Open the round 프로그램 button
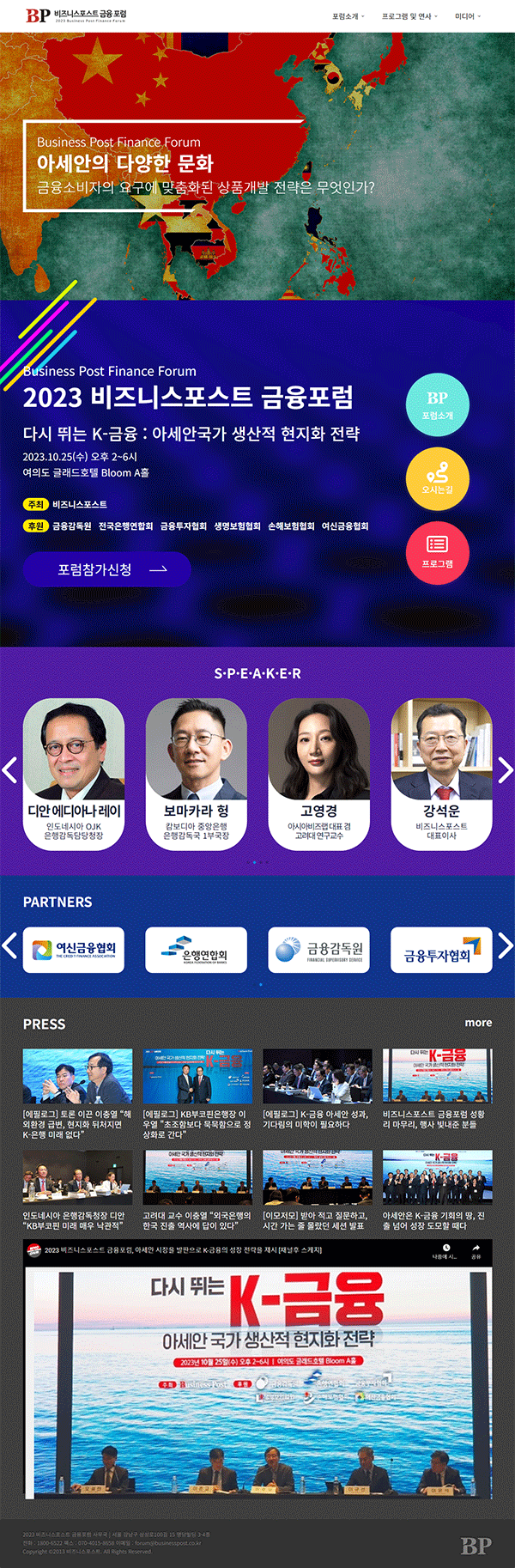The height and width of the screenshot is (1568, 515). pos(438,552)
